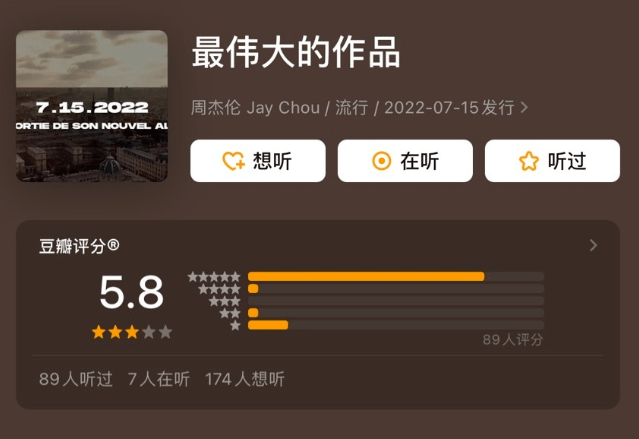Open album info line with release date
This screenshot has height=439, width=639.
coord(359,107)
